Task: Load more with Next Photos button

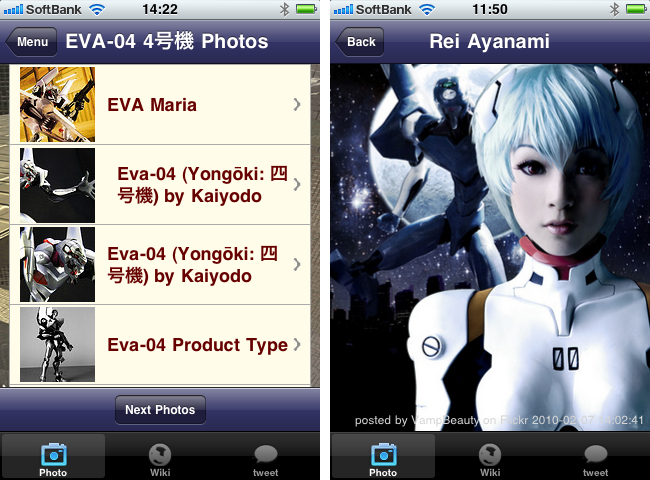Action: [160, 410]
